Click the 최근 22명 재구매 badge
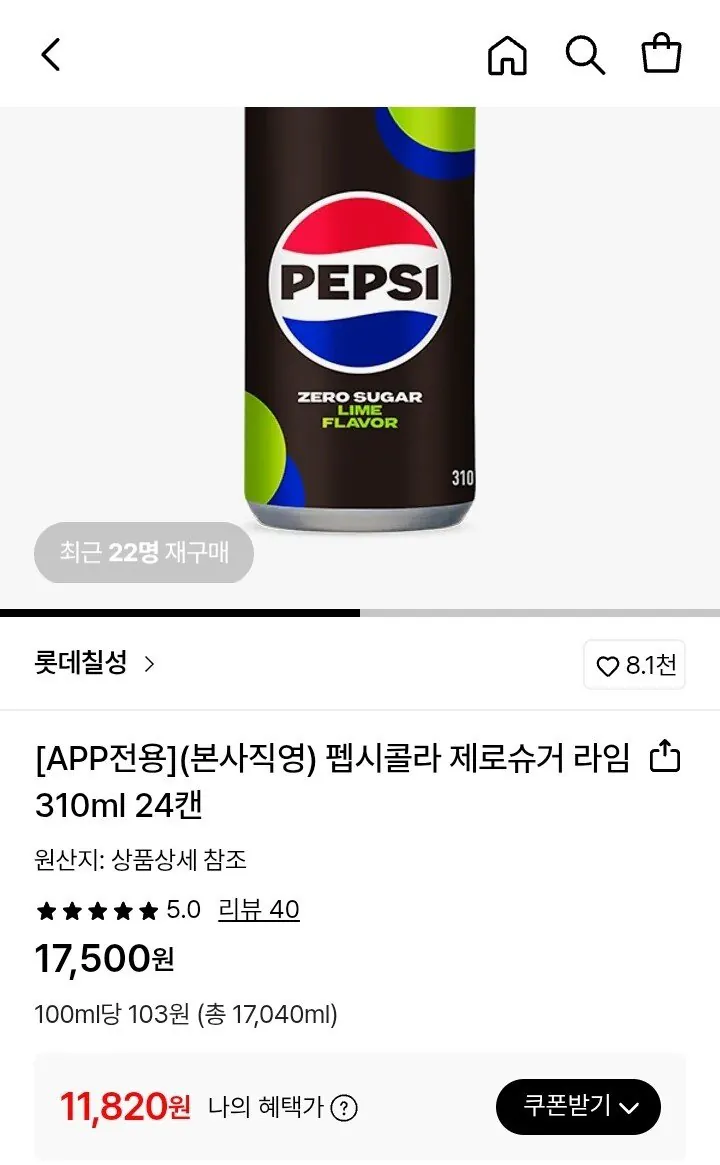 point(143,553)
